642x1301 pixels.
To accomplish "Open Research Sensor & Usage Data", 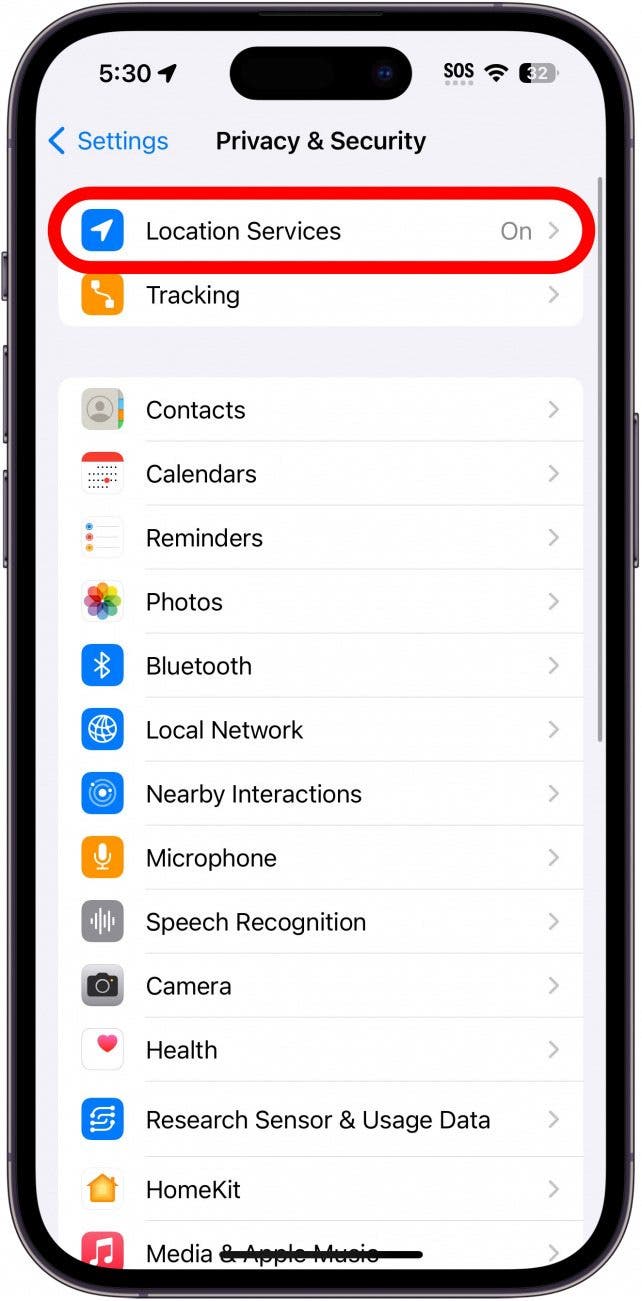I will (x=320, y=1120).
